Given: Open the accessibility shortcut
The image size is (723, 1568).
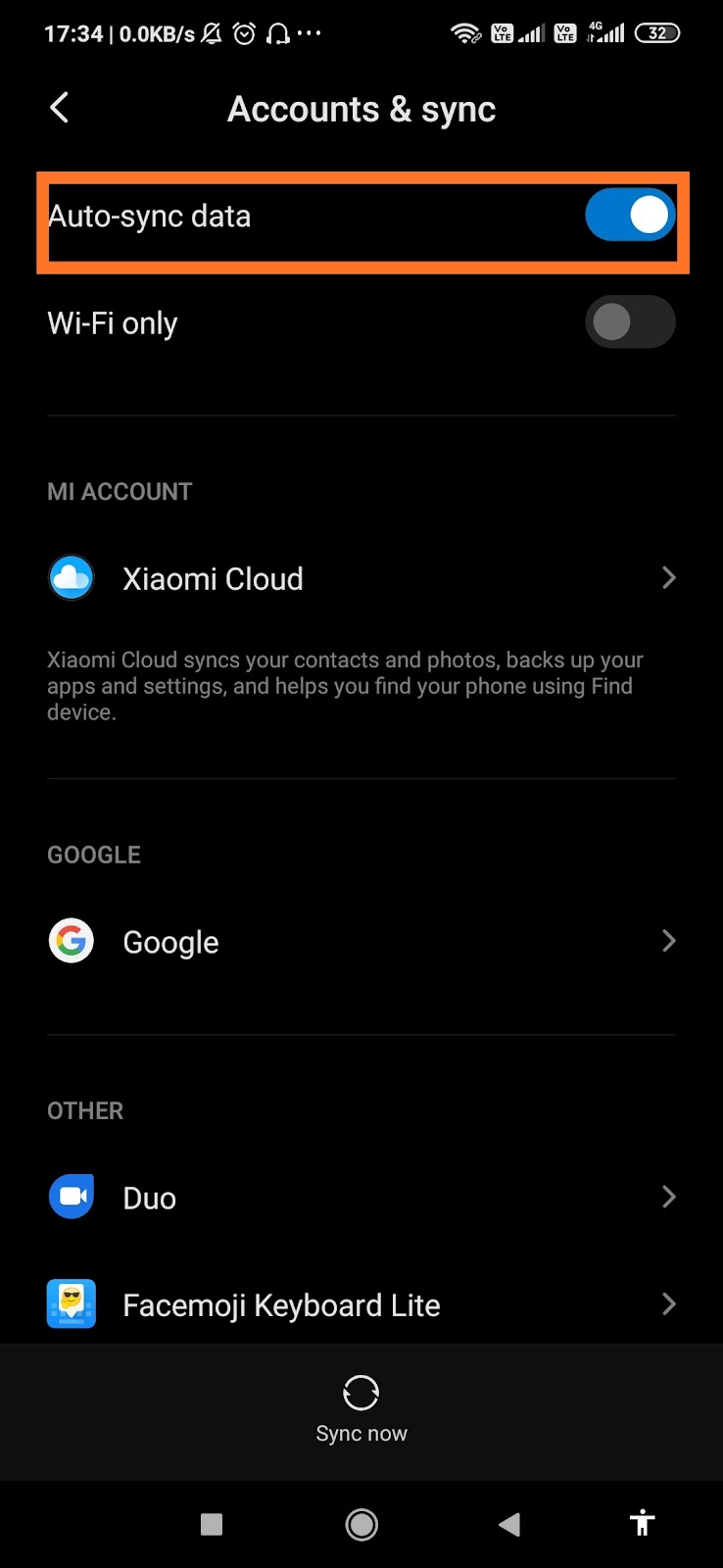Looking at the screenshot, I should coord(642,1523).
